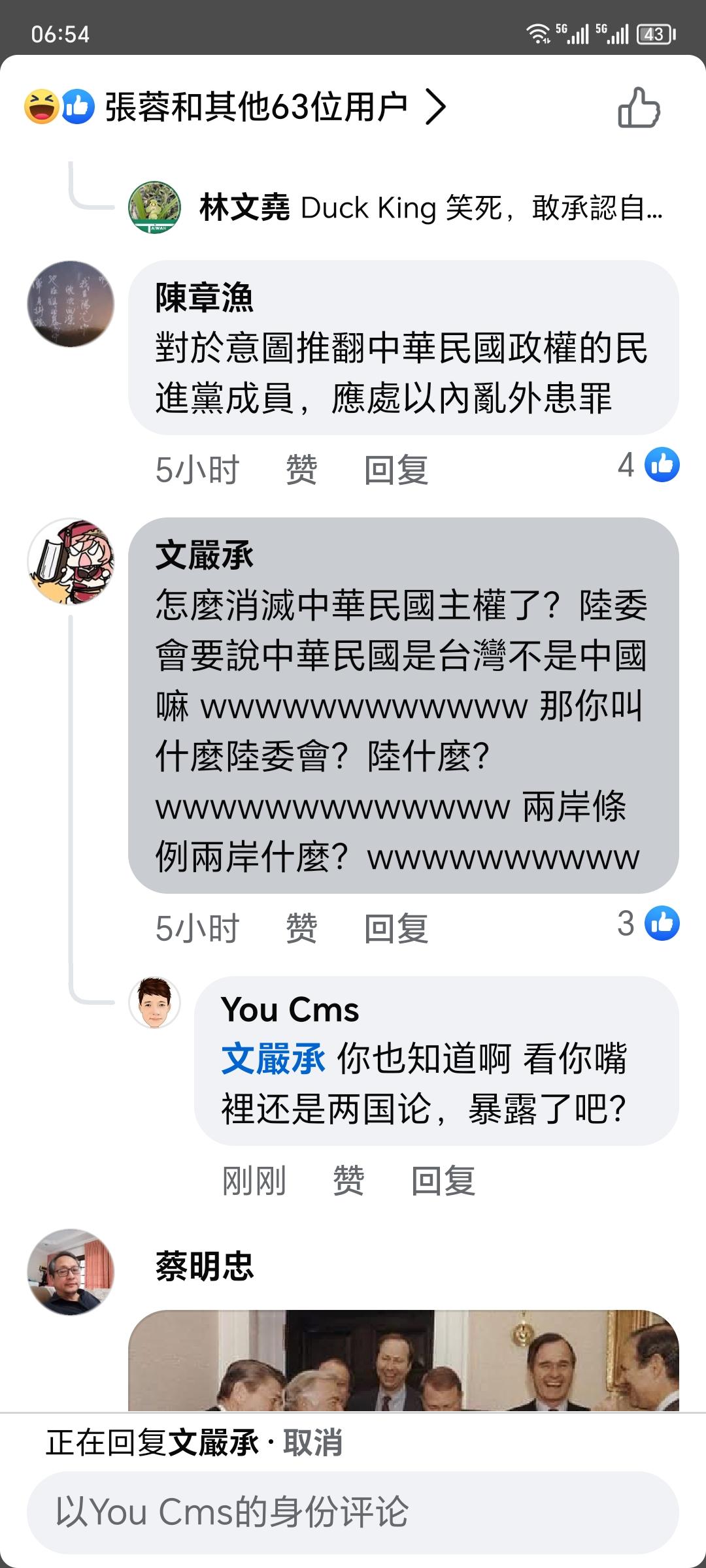Cancel replying to 文嚴承
706x1568 pixels.
pyautogui.click(x=312, y=1443)
